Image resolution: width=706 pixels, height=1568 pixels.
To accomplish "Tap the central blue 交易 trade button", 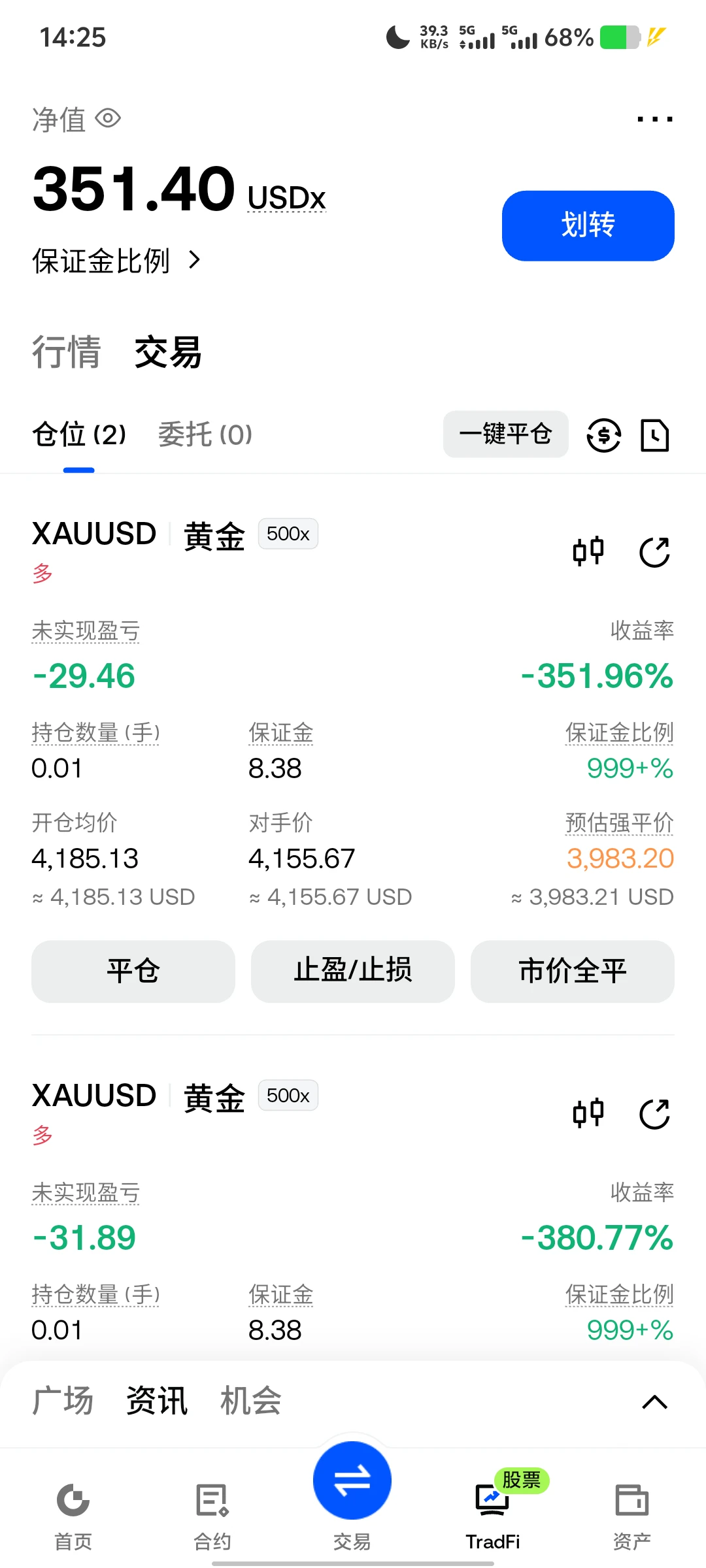I will [x=352, y=1480].
